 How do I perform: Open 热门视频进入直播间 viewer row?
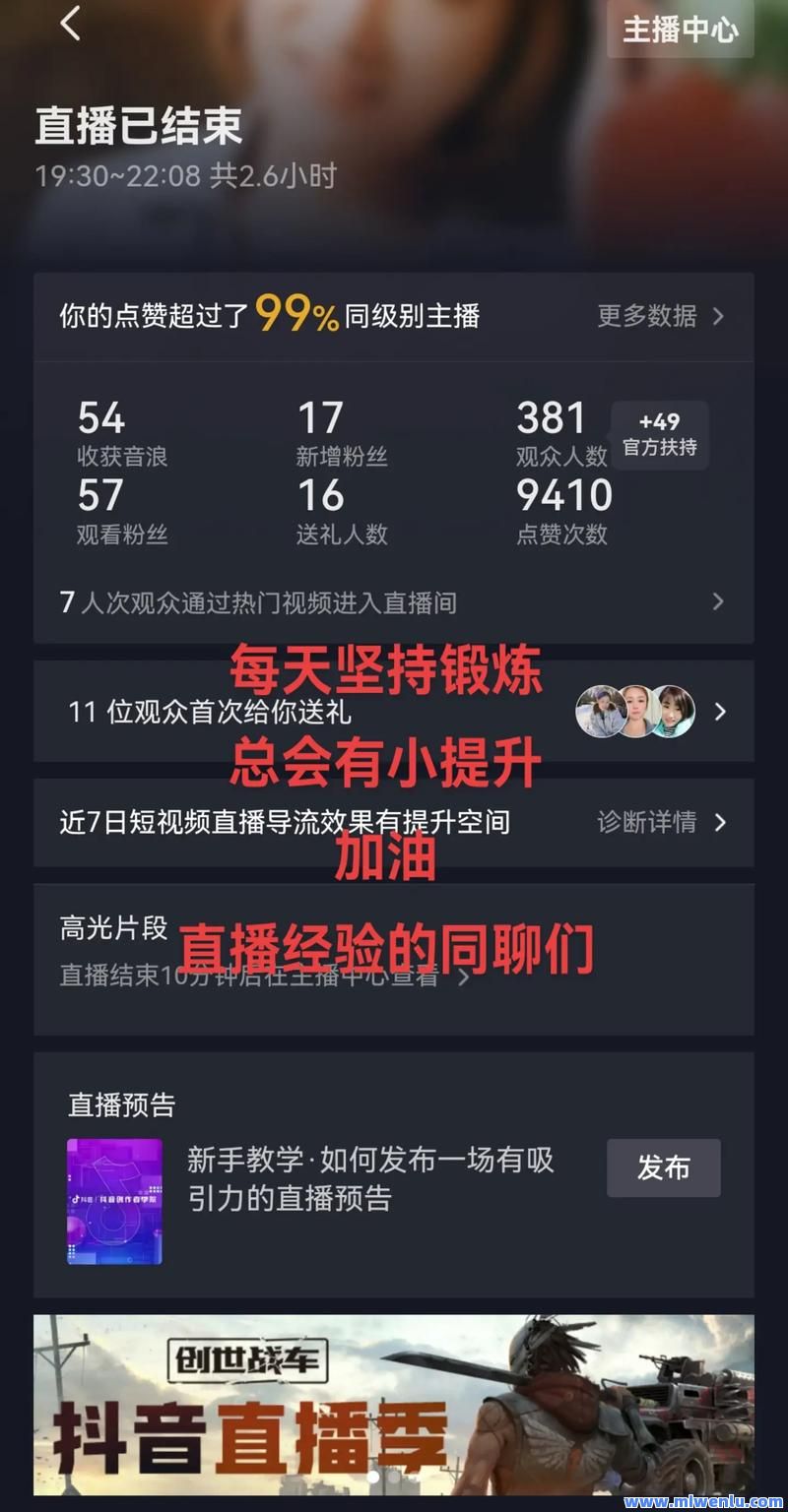tap(394, 601)
